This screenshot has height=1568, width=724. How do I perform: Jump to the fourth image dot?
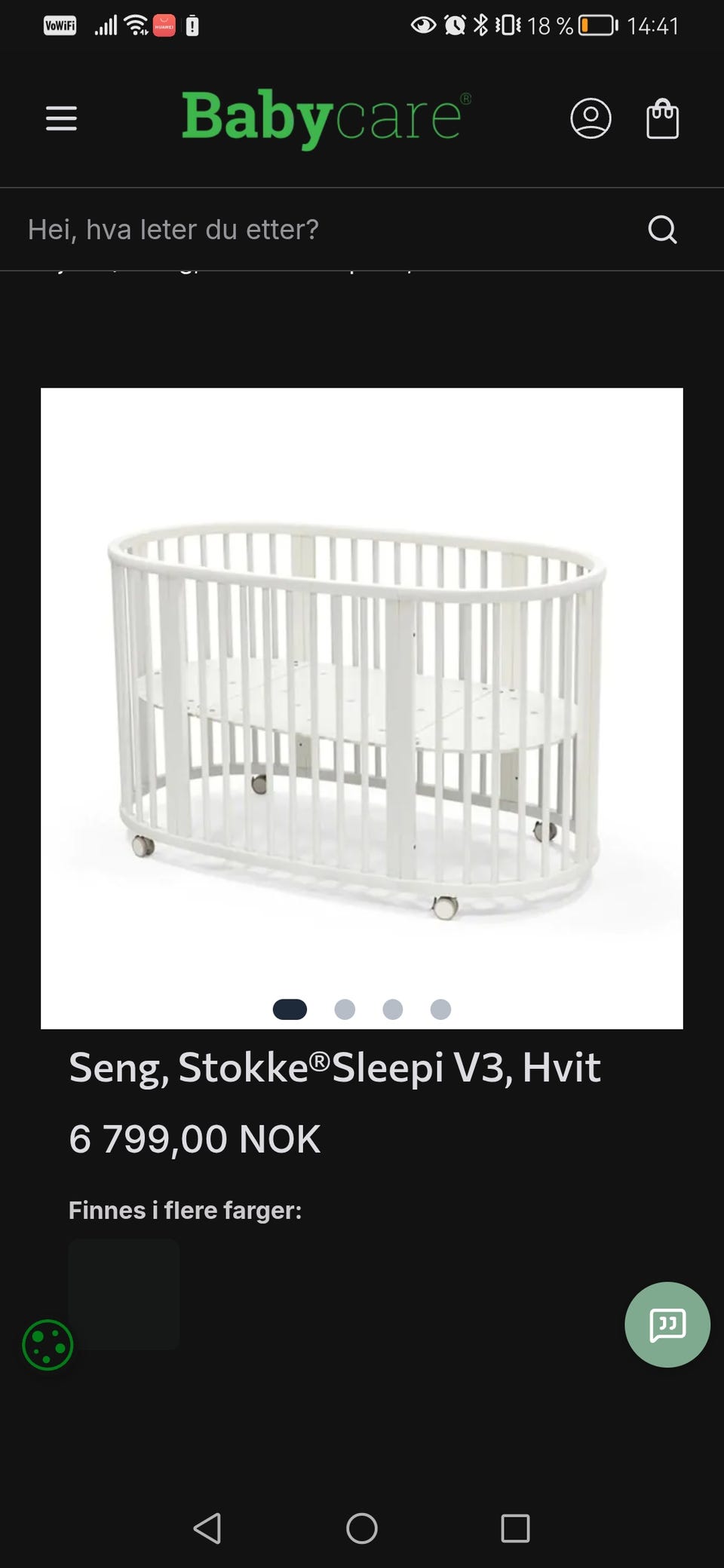[x=440, y=1009]
